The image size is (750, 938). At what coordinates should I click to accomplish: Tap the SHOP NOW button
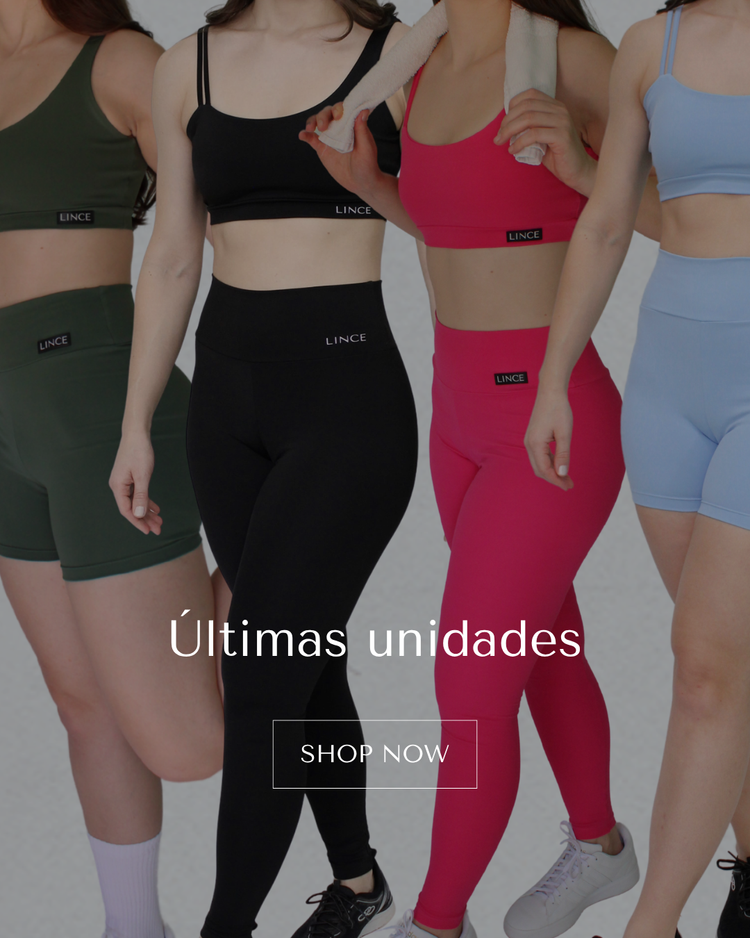(x=375, y=754)
